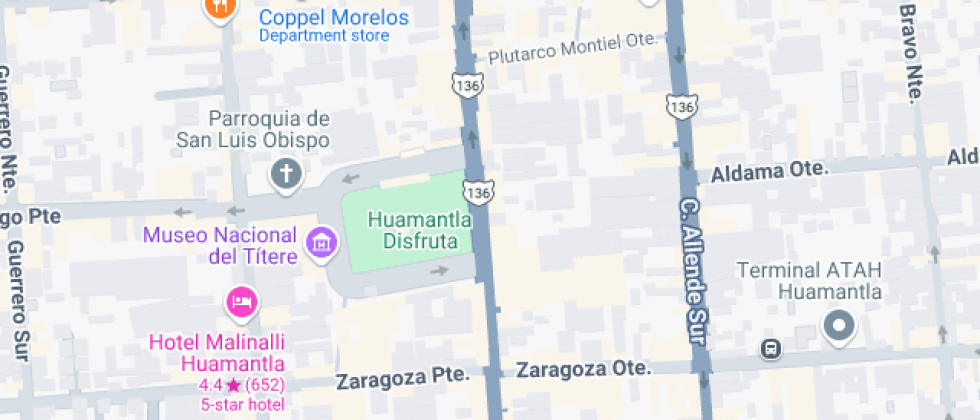Open the Coppel Morelos department store pin
980x420 pixels.
(220, 8)
